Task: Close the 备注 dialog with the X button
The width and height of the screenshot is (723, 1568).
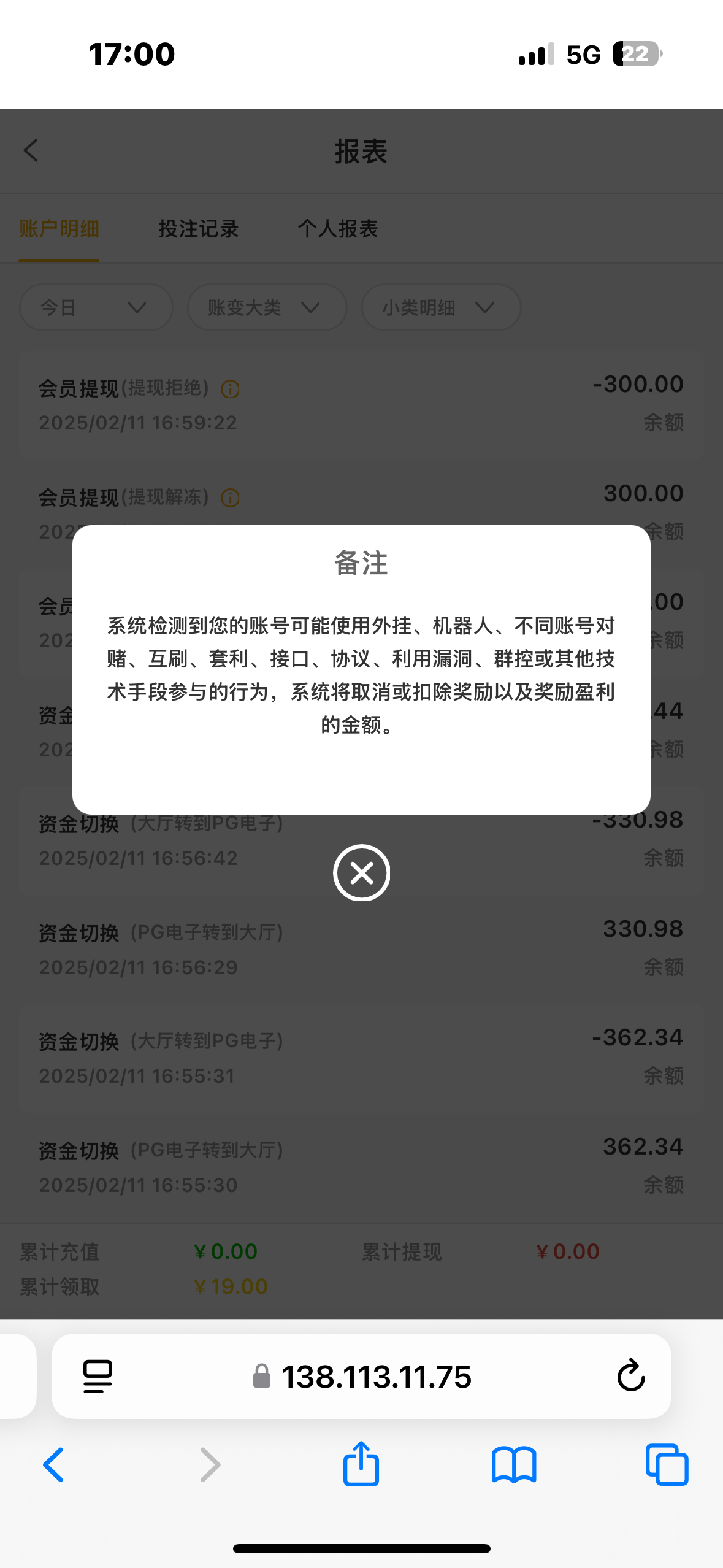Action: [361, 872]
